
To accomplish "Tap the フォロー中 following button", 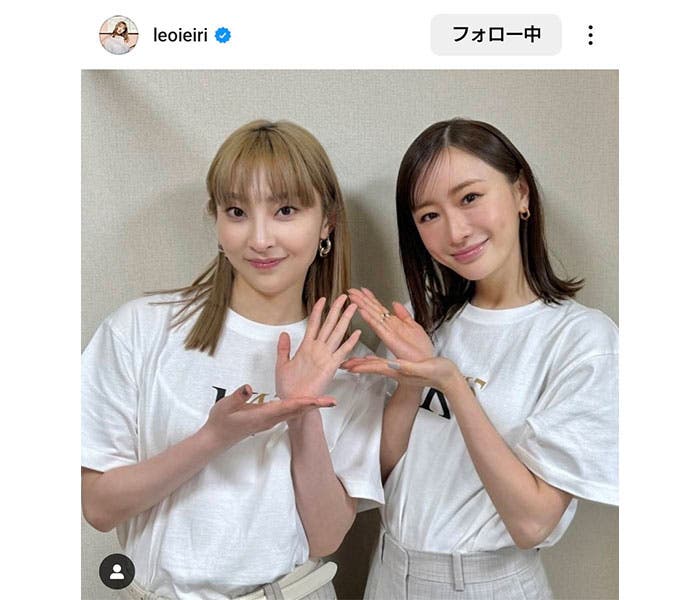I will (x=496, y=35).
